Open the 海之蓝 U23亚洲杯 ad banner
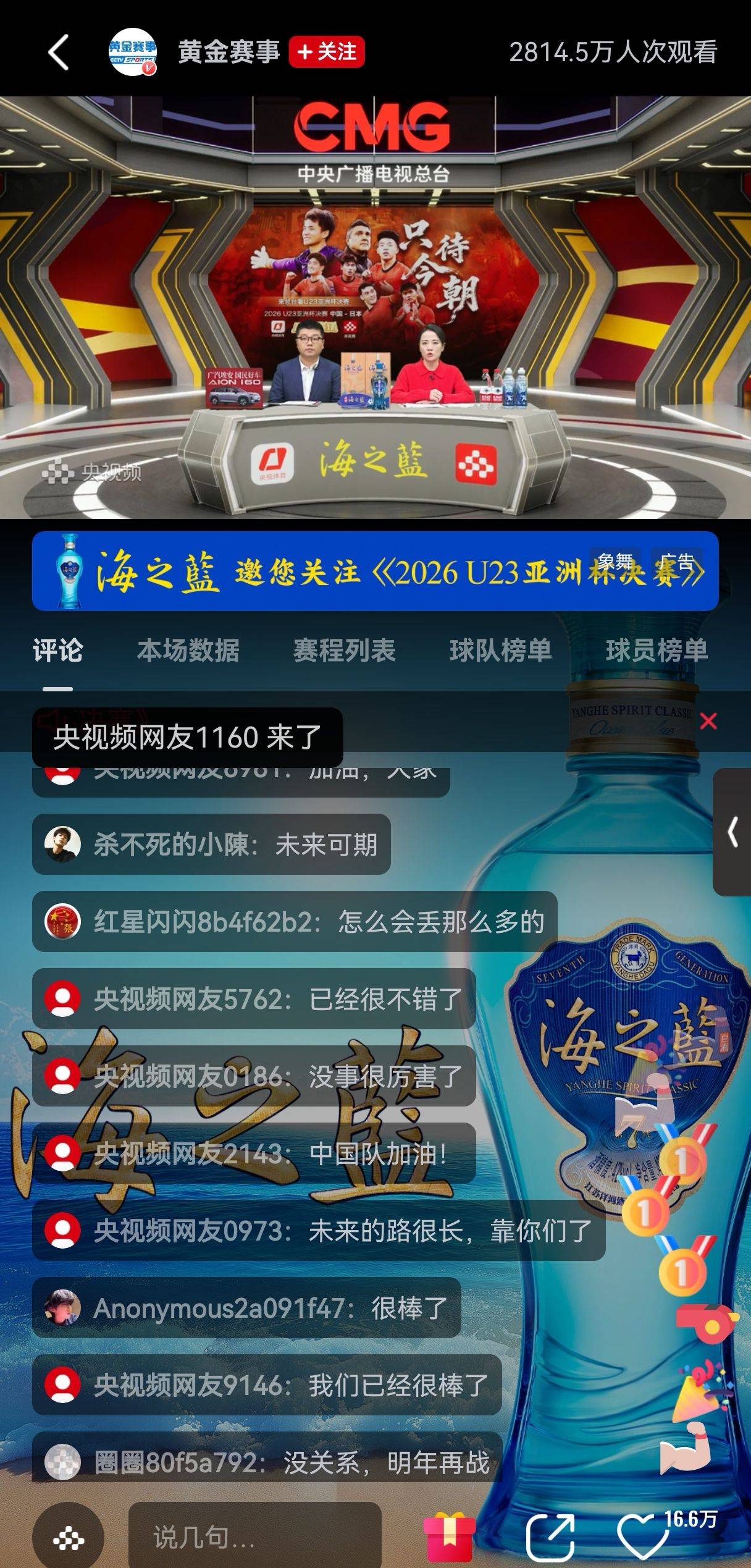The height and width of the screenshot is (1568, 751). (x=375, y=571)
